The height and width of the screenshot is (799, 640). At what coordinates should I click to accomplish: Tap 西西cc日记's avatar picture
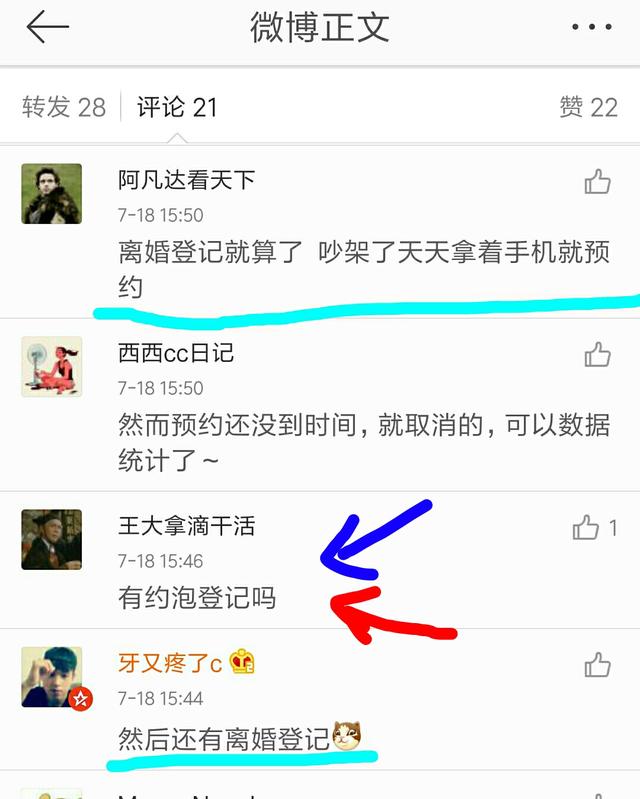(51, 366)
